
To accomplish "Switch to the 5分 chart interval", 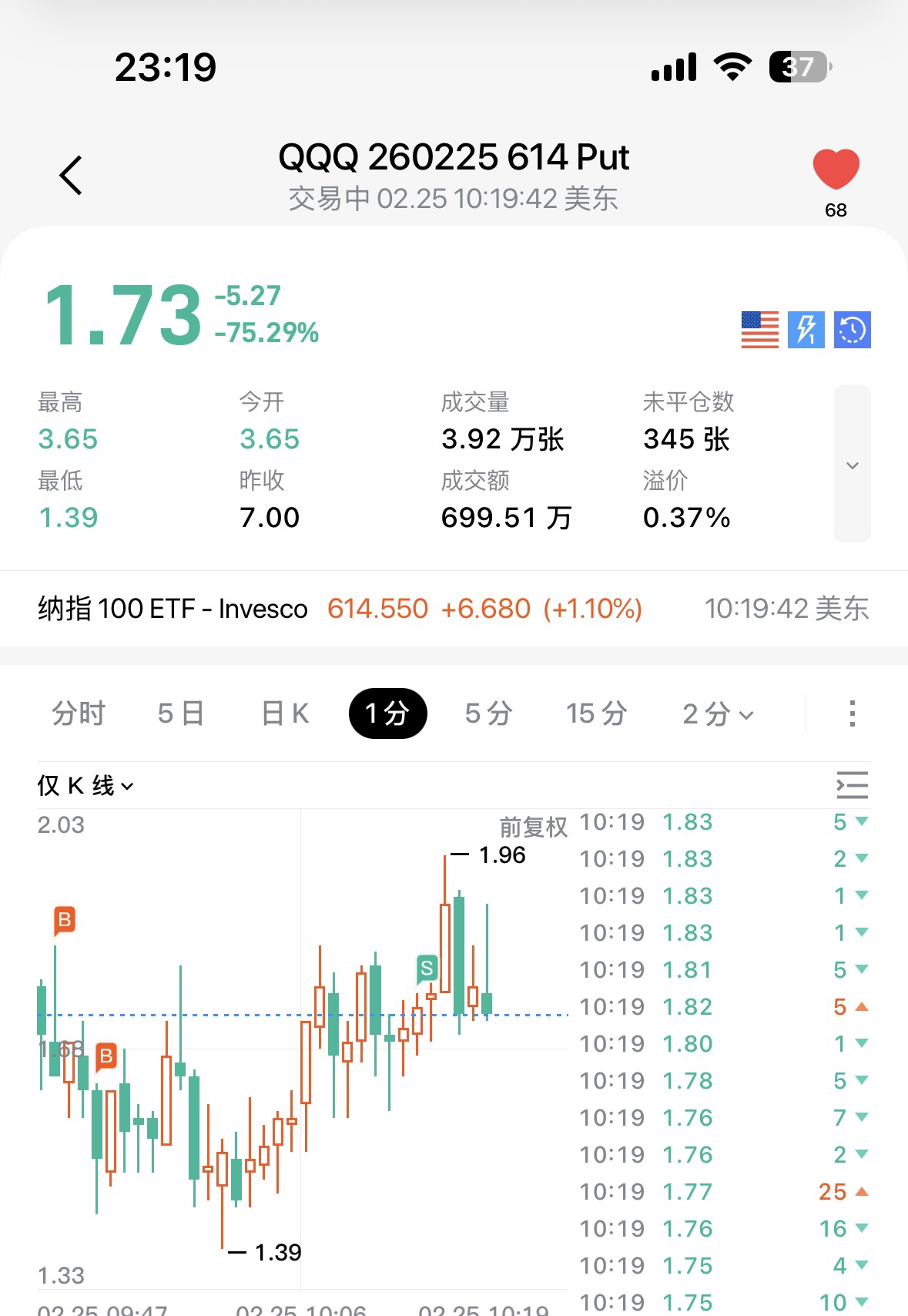I will coord(488,713).
